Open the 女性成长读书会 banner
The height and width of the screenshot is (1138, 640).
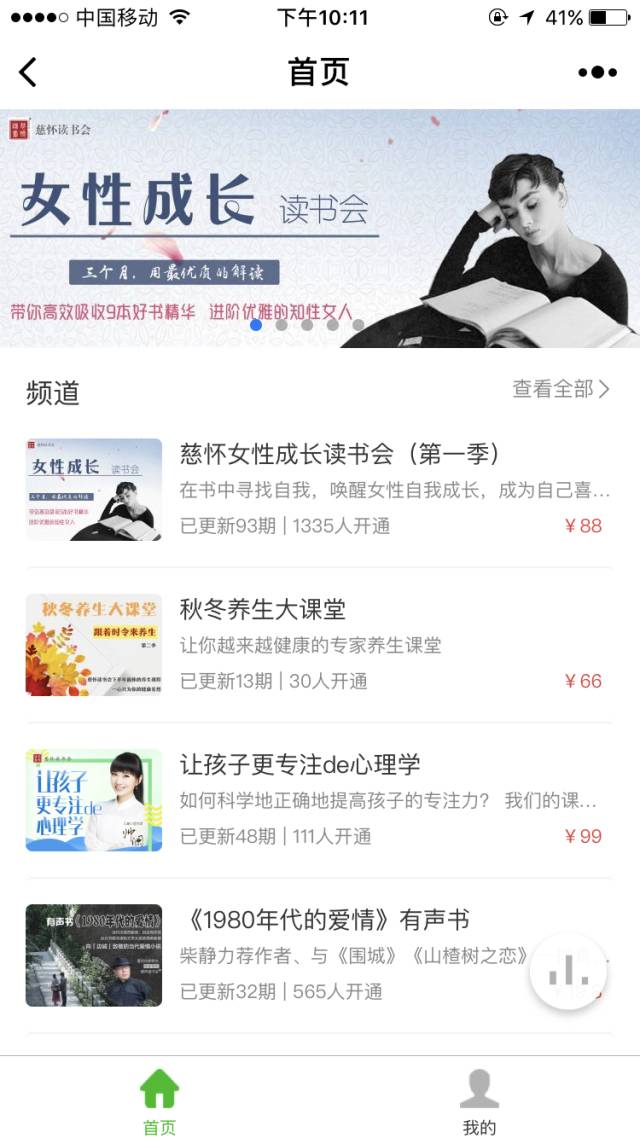[x=320, y=228]
